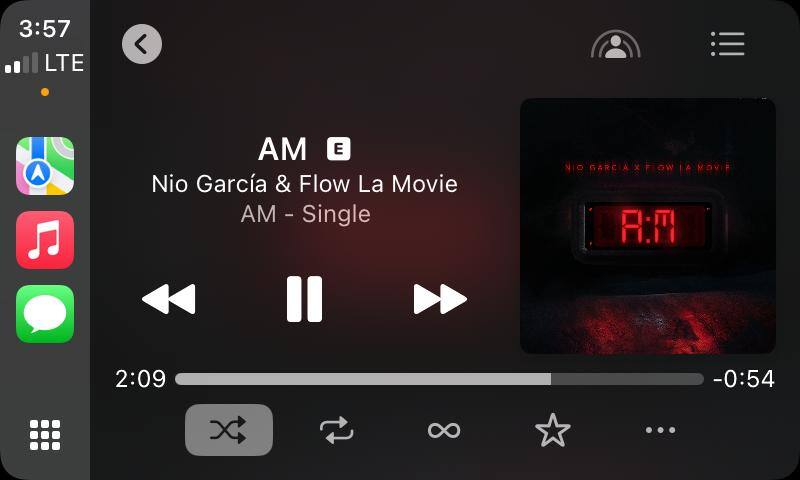Open the SharePlay listeners icon
The image size is (800, 480).
click(x=615, y=45)
